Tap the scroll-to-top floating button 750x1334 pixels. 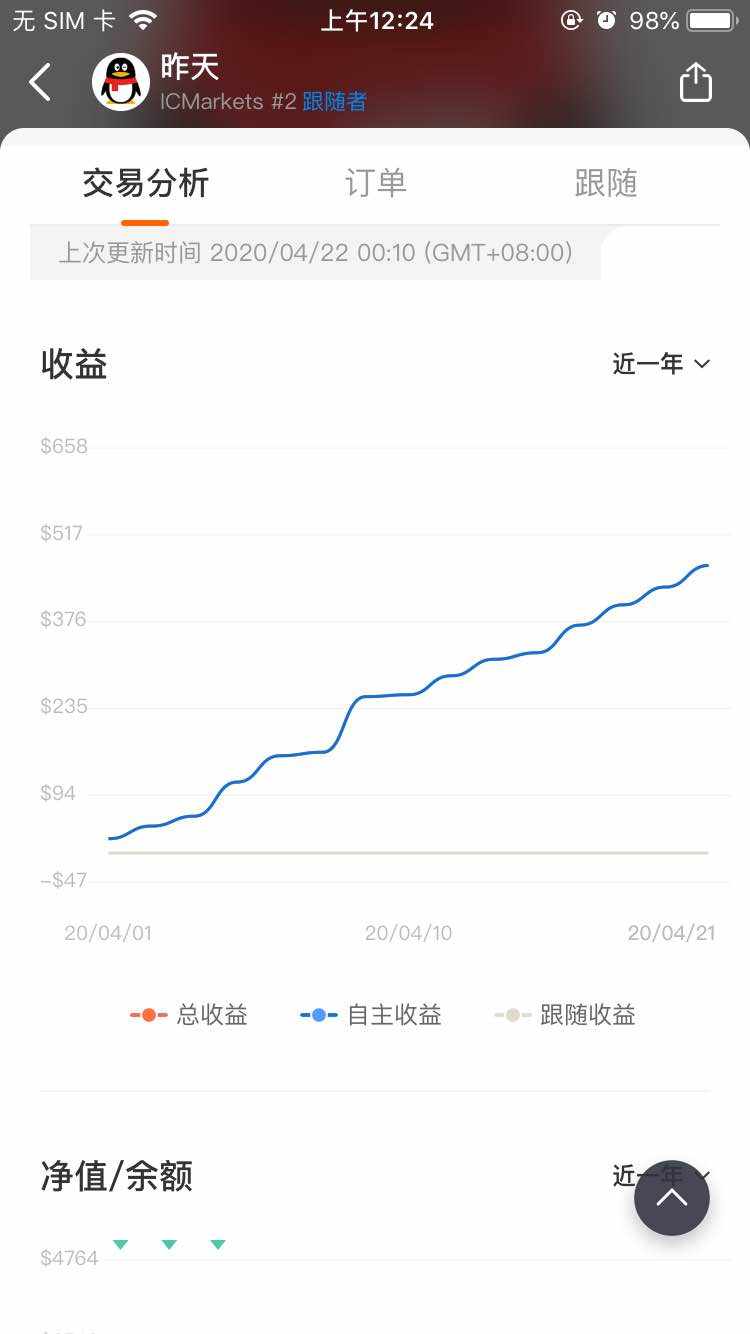[672, 1197]
